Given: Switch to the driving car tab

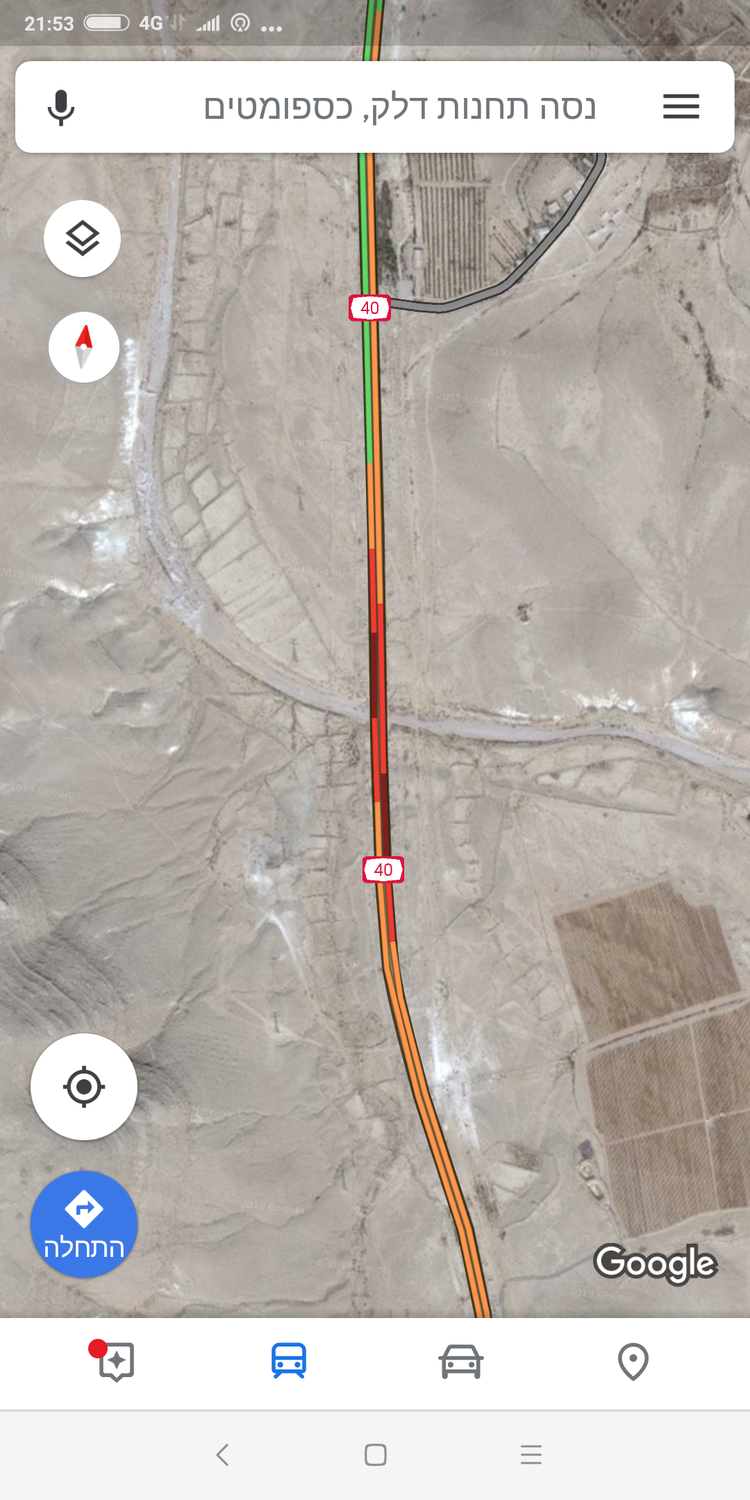Looking at the screenshot, I should click(461, 1362).
